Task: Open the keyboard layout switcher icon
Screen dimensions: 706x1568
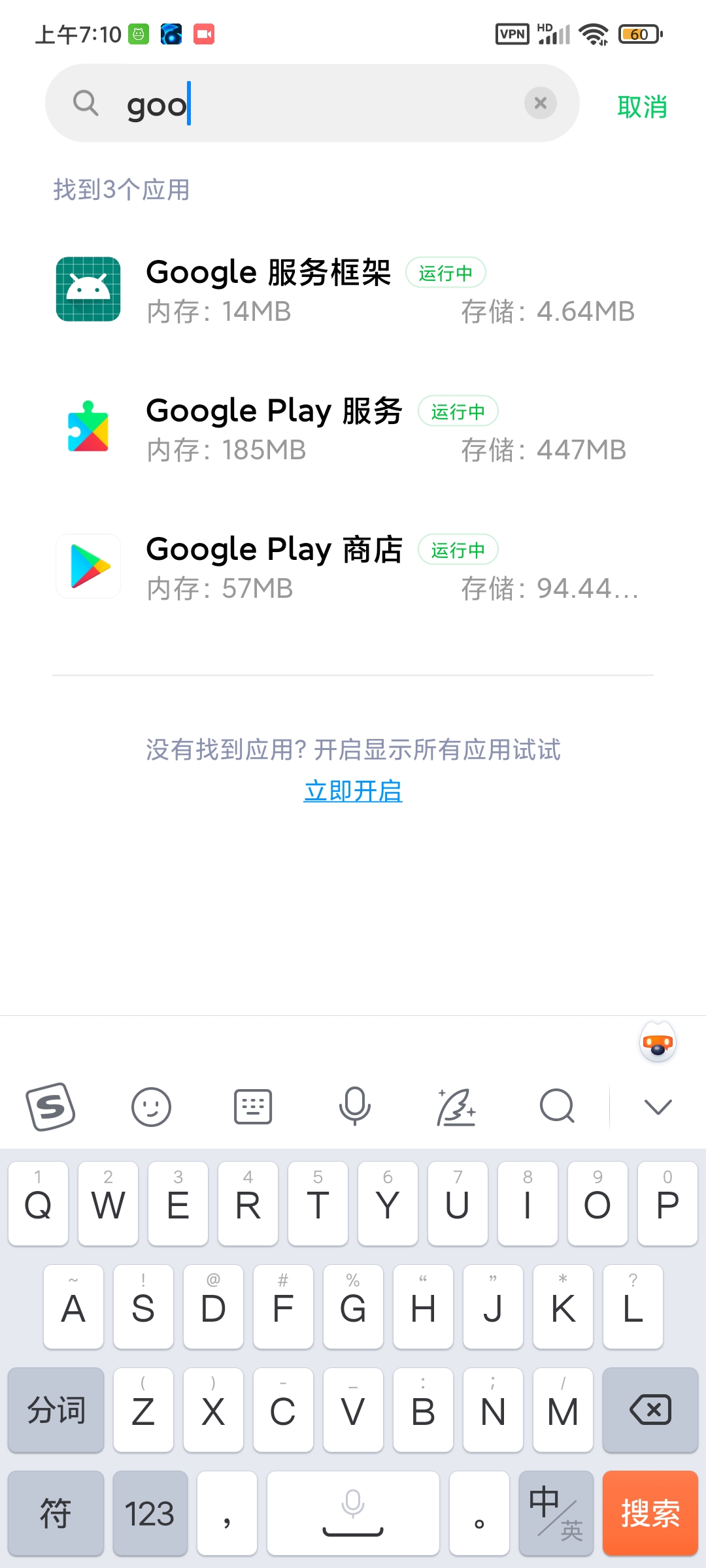Action: coord(253,1106)
